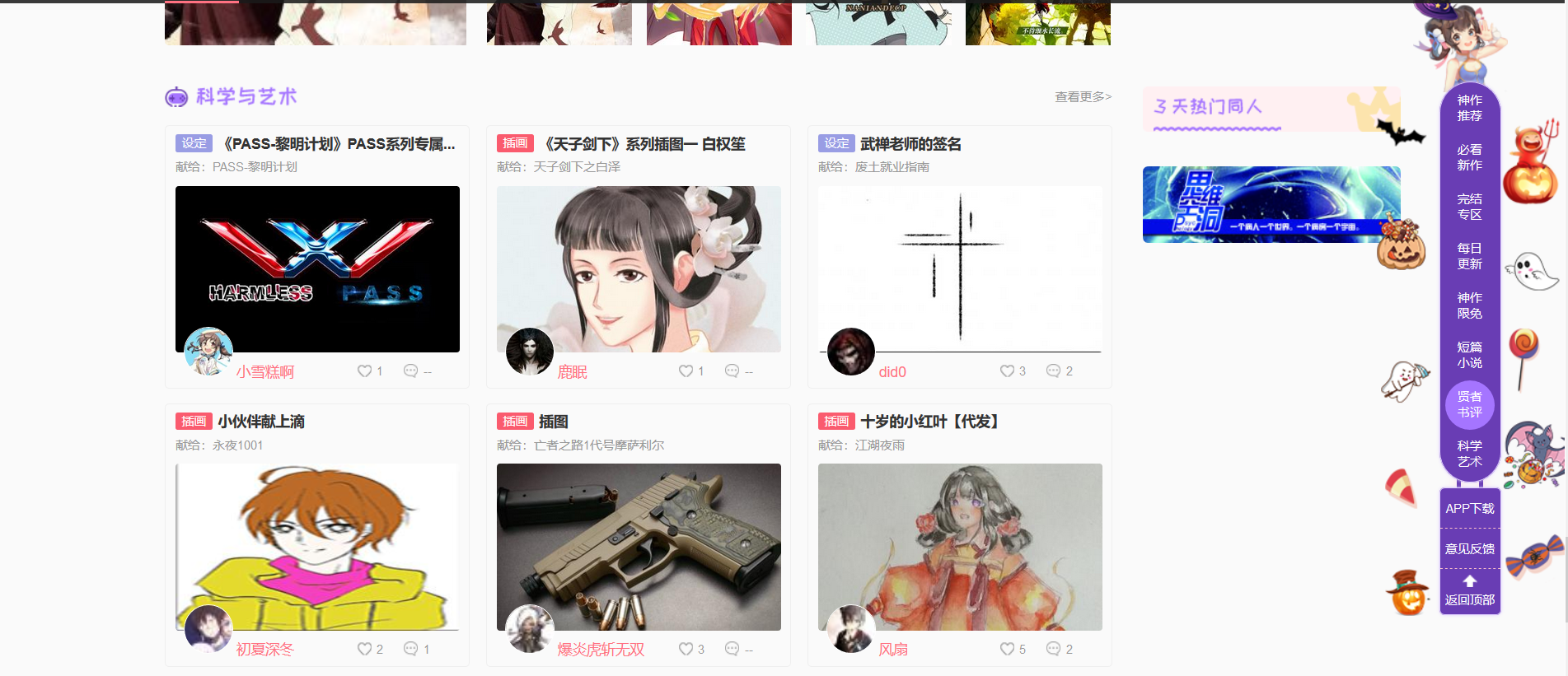Visit author 鹿眠's profile
The width and height of the screenshot is (1568, 676).
coord(572,372)
